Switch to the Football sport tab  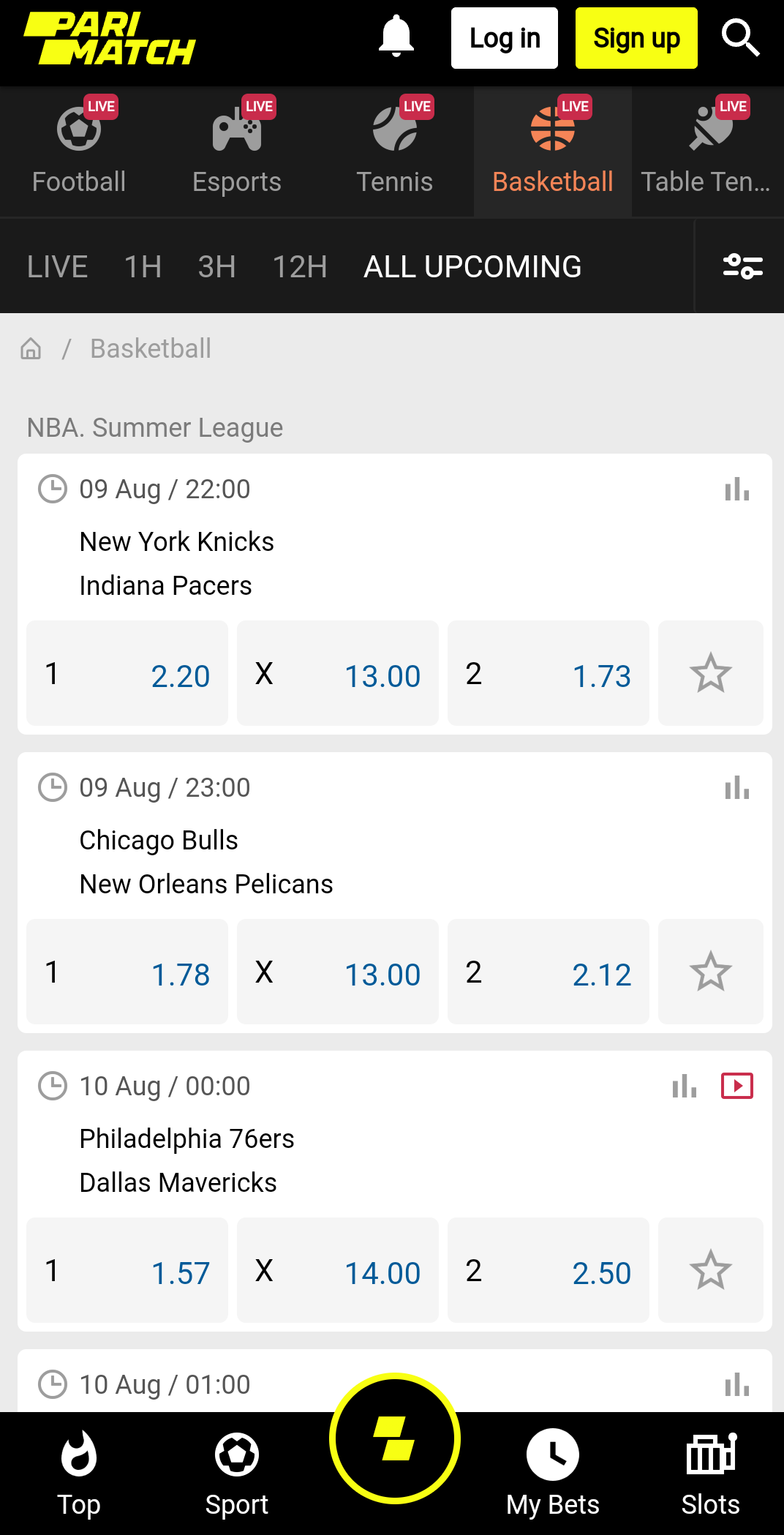click(79, 152)
